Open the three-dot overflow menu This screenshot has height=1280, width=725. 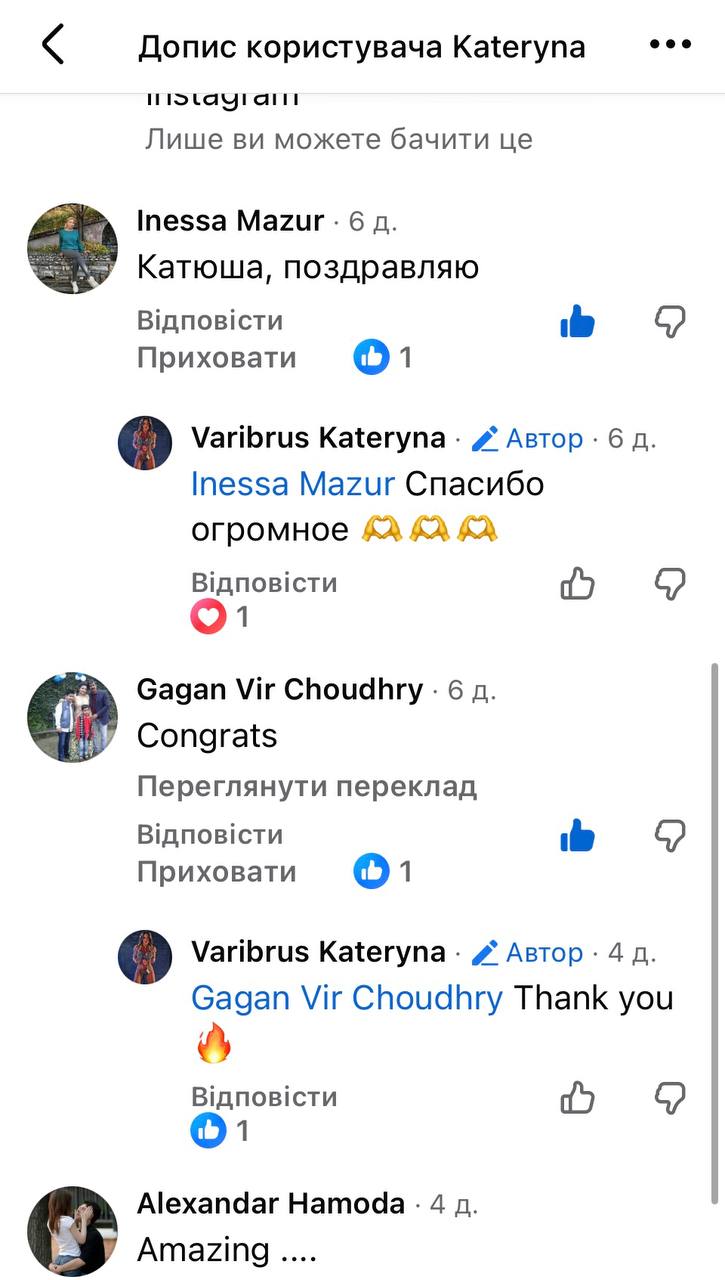(x=670, y=45)
